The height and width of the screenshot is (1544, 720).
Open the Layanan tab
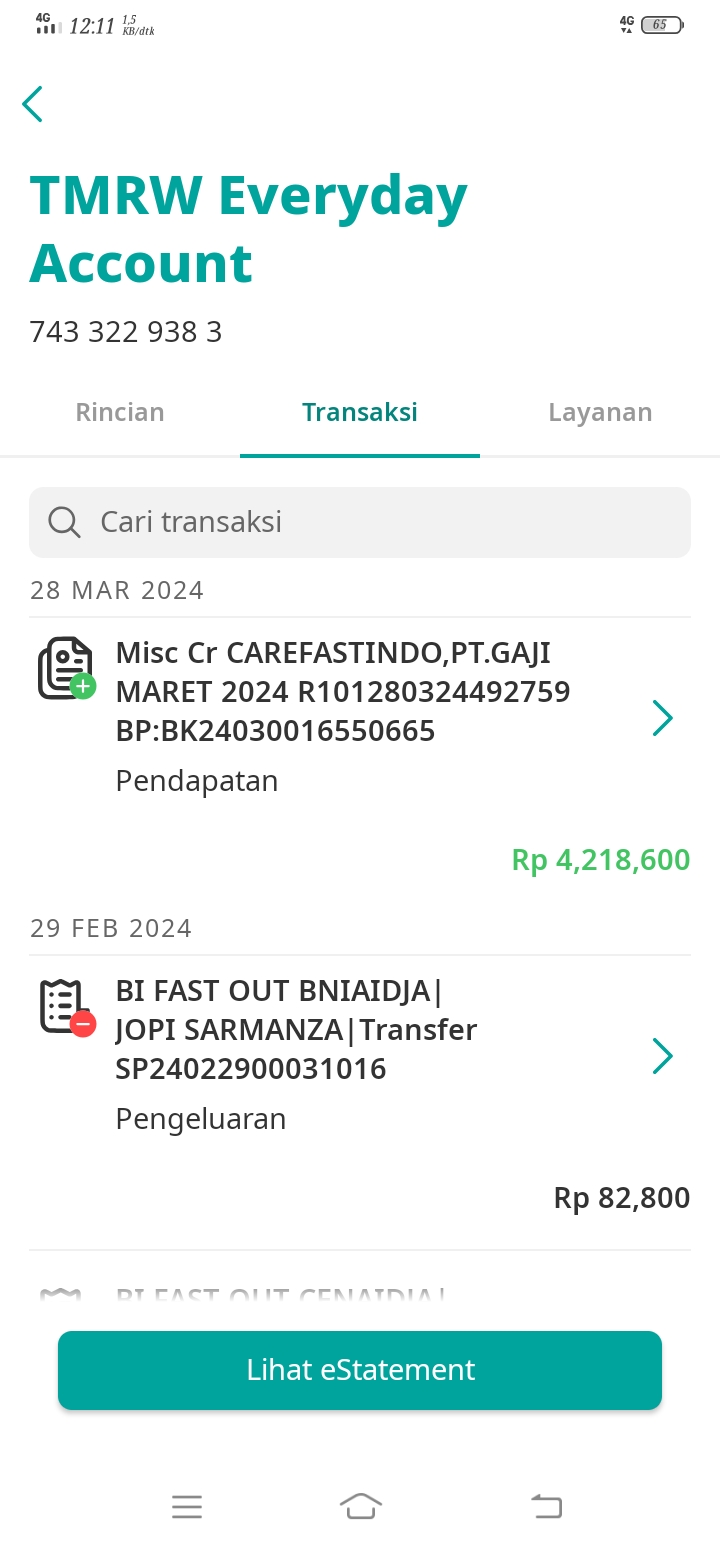point(600,412)
